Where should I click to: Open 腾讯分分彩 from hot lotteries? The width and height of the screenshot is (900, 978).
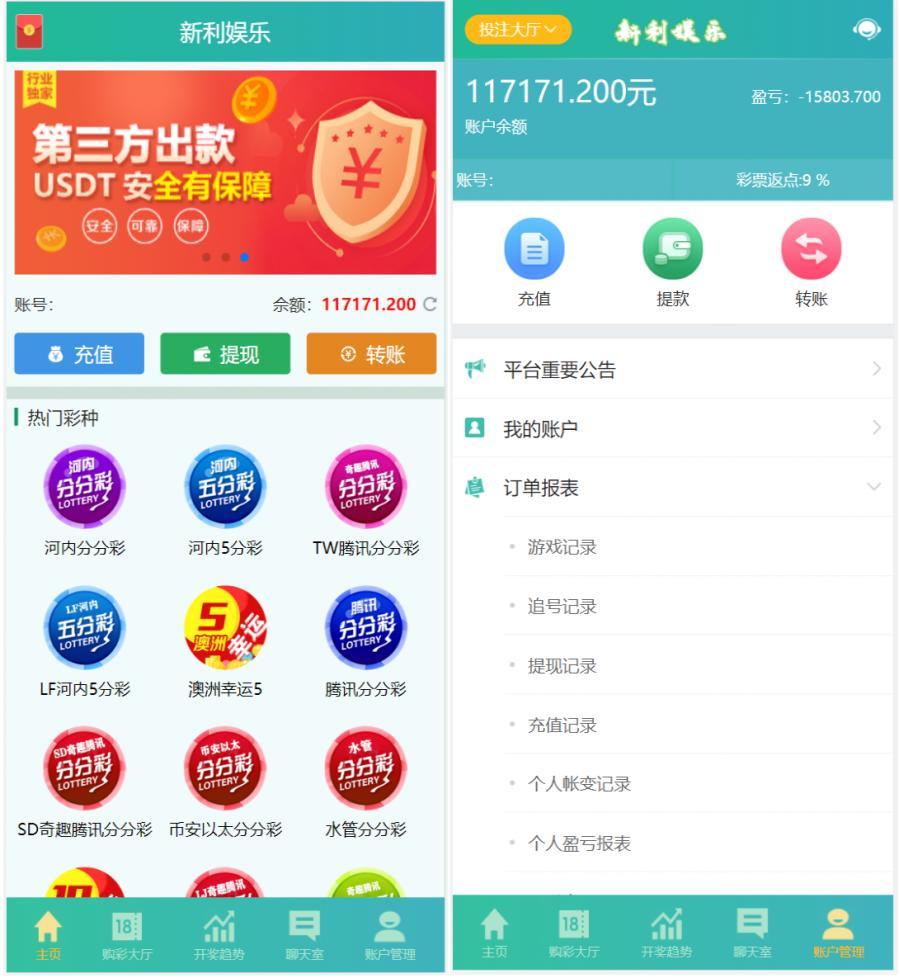tap(364, 628)
